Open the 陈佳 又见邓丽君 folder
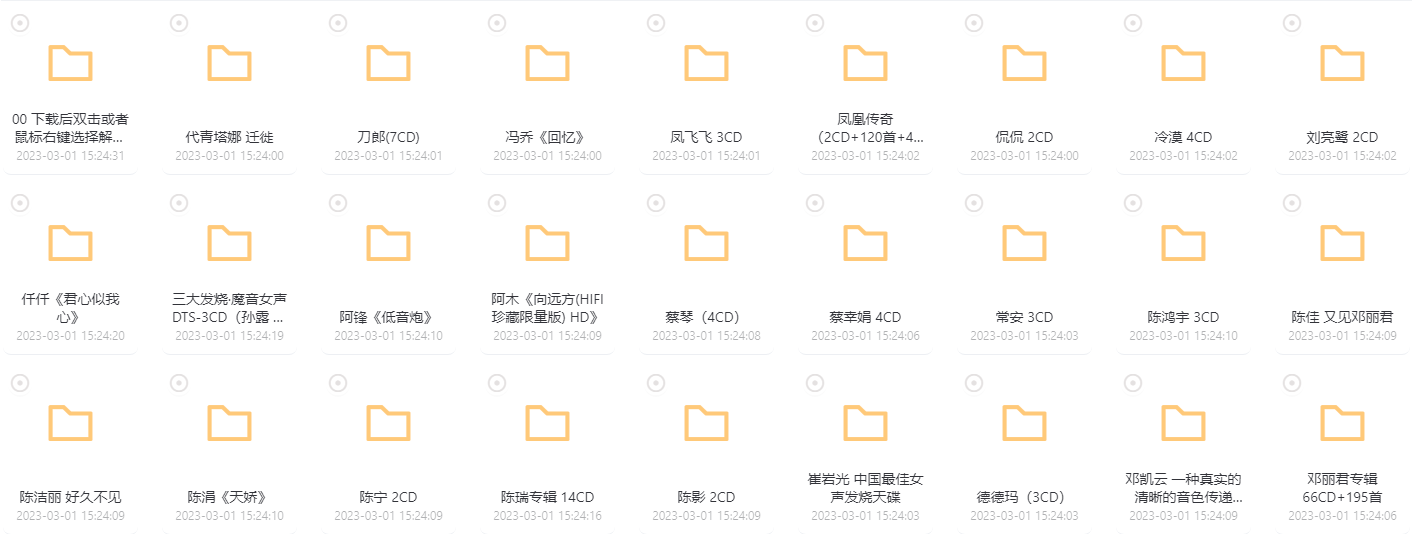 click(1342, 244)
